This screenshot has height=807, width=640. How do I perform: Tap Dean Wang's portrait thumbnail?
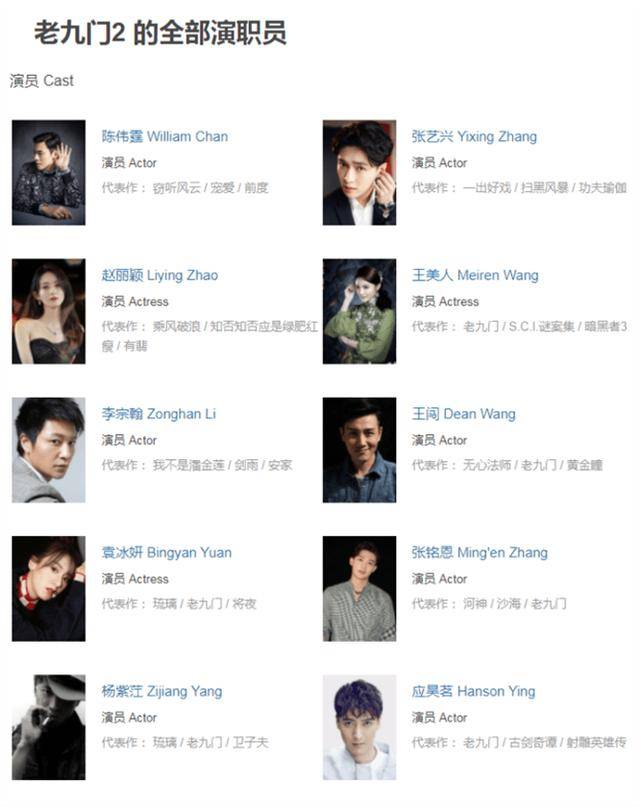(359, 450)
